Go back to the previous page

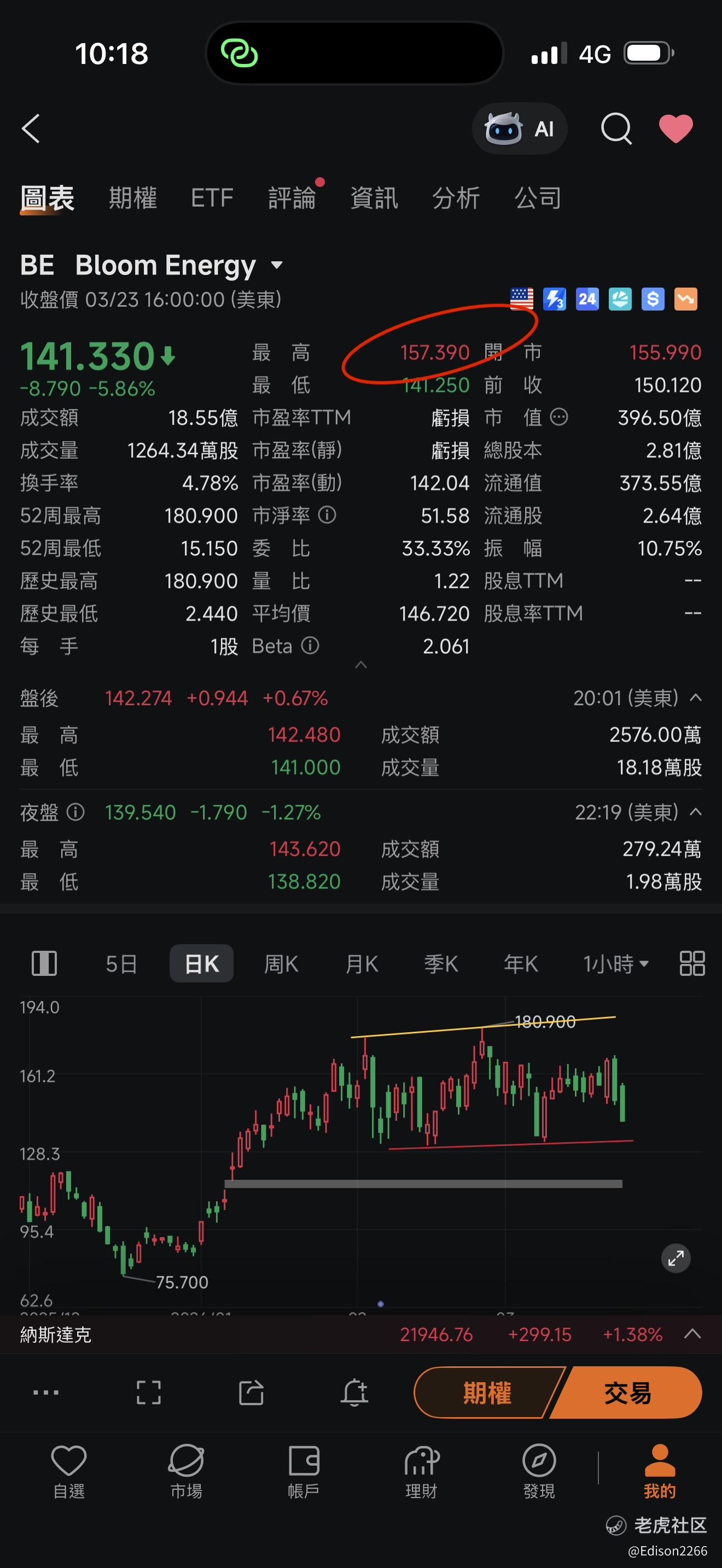(31, 128)
